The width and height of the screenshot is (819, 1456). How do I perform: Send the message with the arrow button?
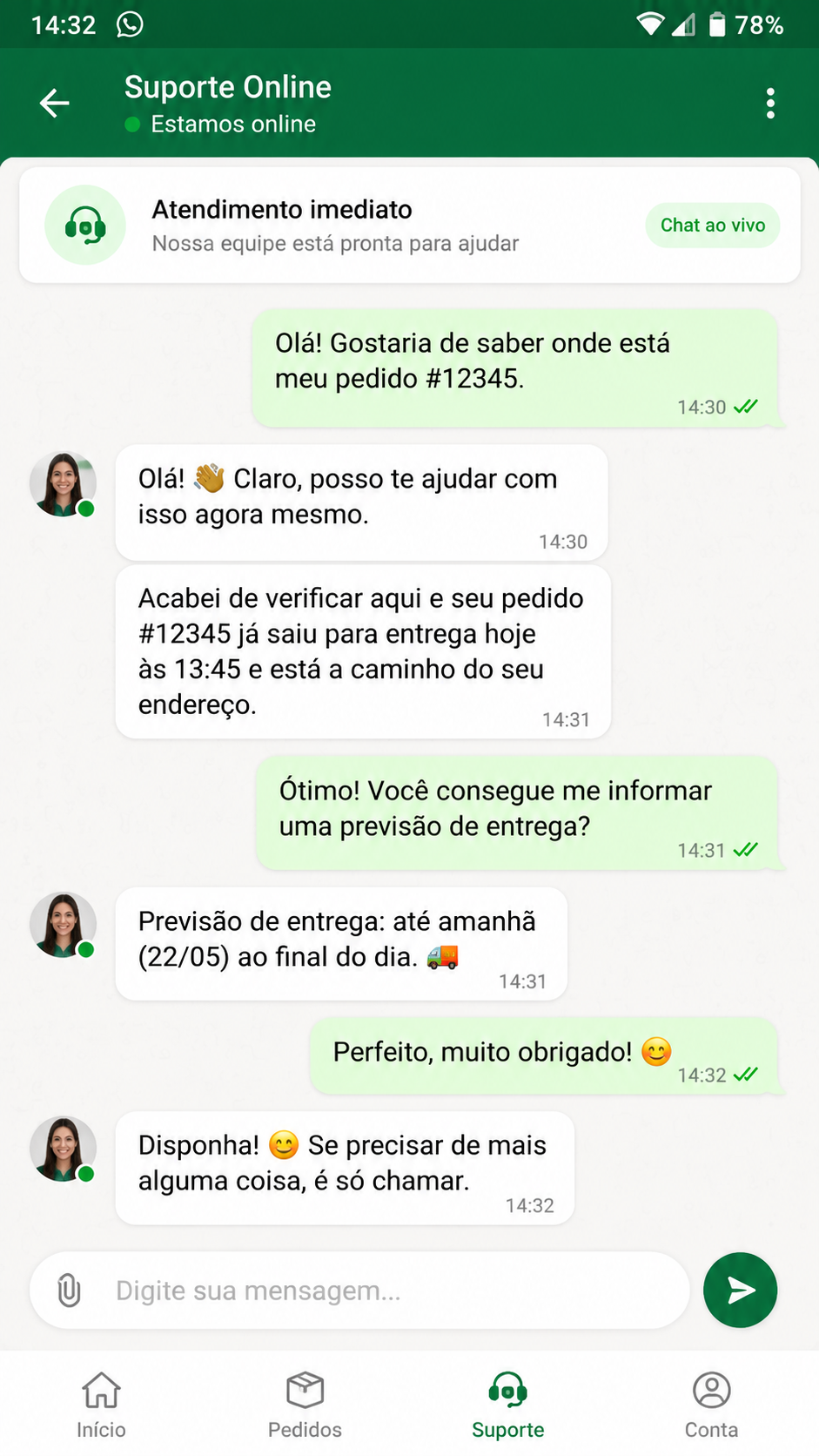pyautogui.click(x=740, y=1291)
